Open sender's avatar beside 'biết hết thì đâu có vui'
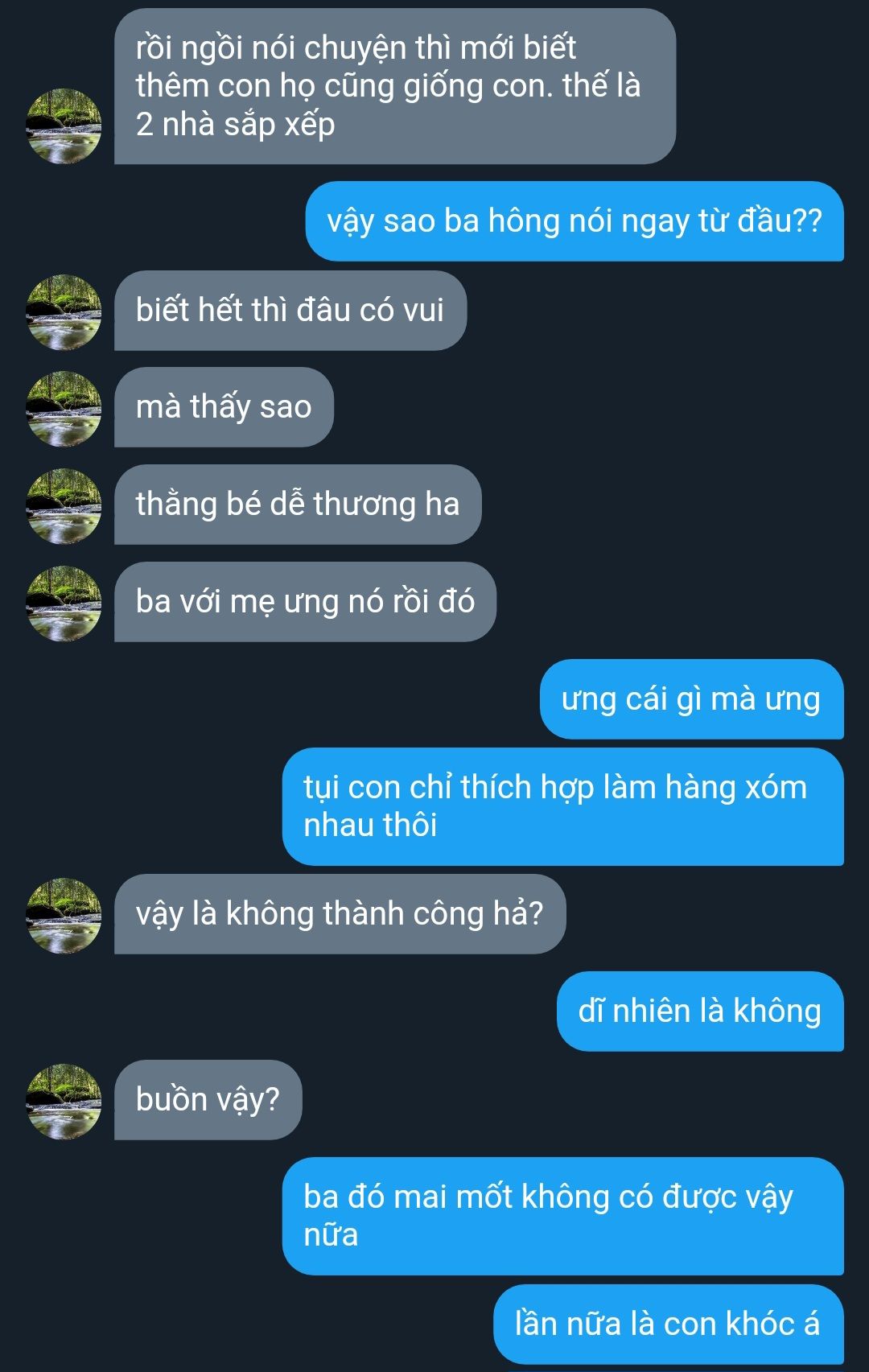The height and width of the screenshot is (1372, 869). (x=64, y=312)
